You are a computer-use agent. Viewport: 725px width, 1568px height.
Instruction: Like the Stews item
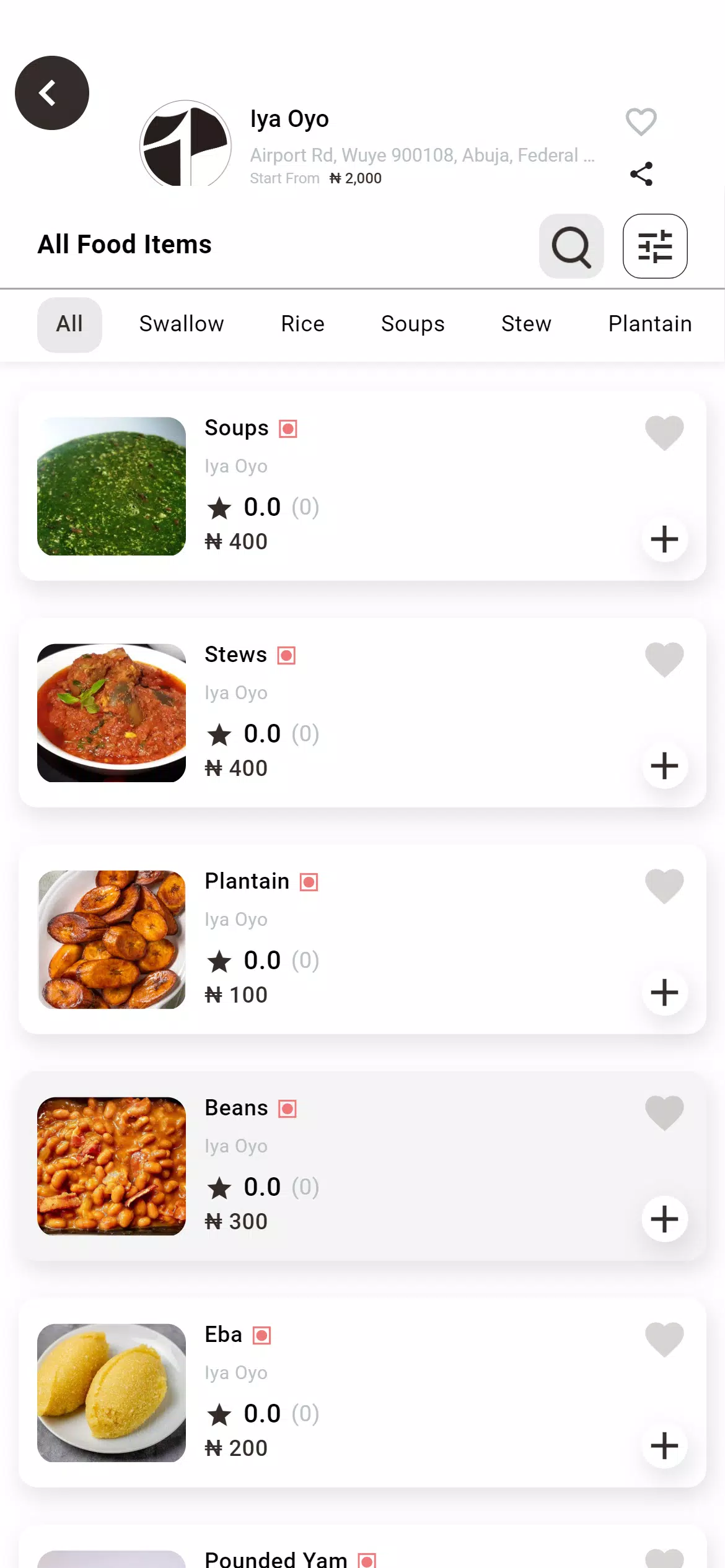[664, 659]
